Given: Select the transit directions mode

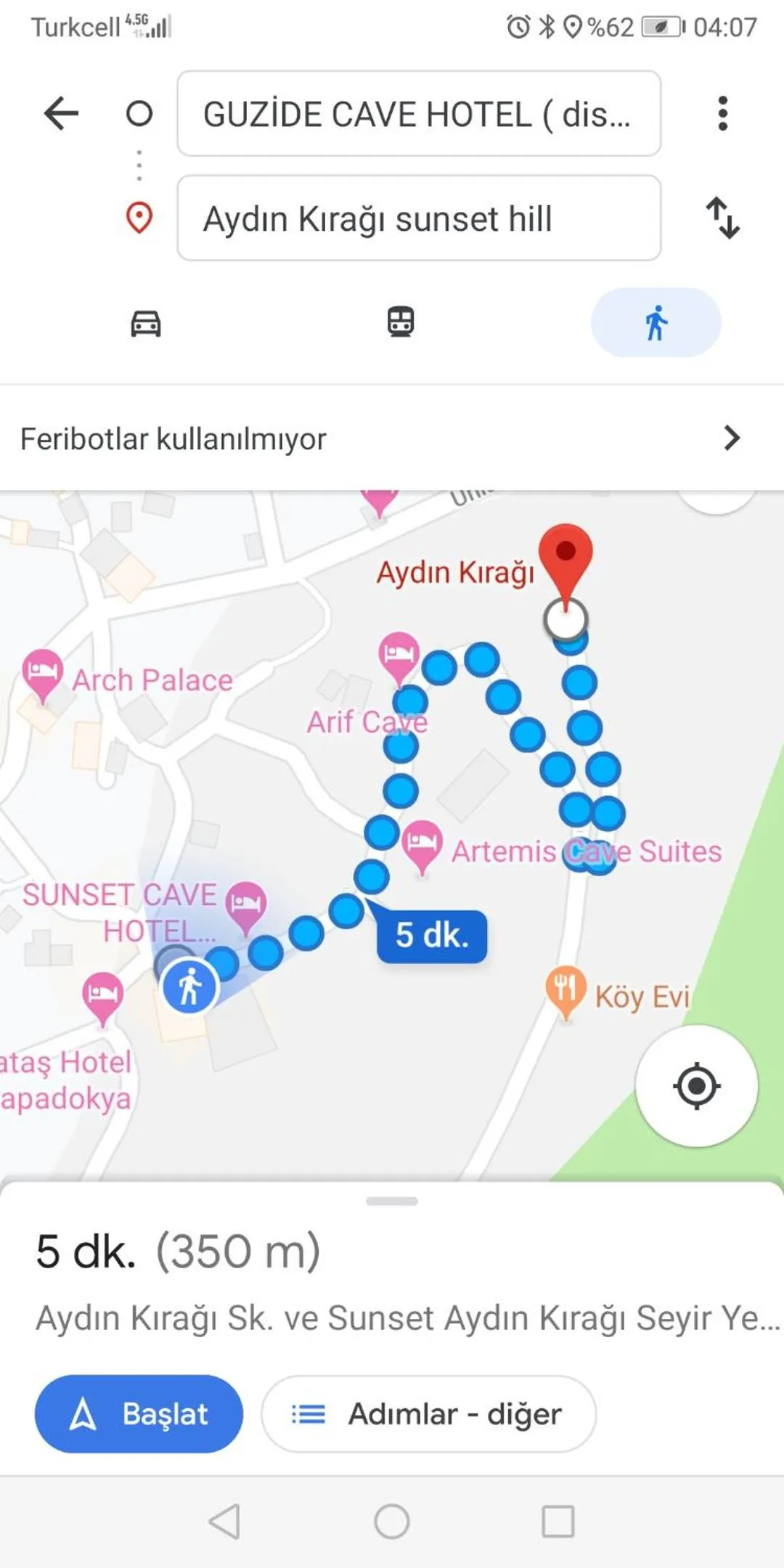Looking at the screenshot, I should [x=400, y=322].
